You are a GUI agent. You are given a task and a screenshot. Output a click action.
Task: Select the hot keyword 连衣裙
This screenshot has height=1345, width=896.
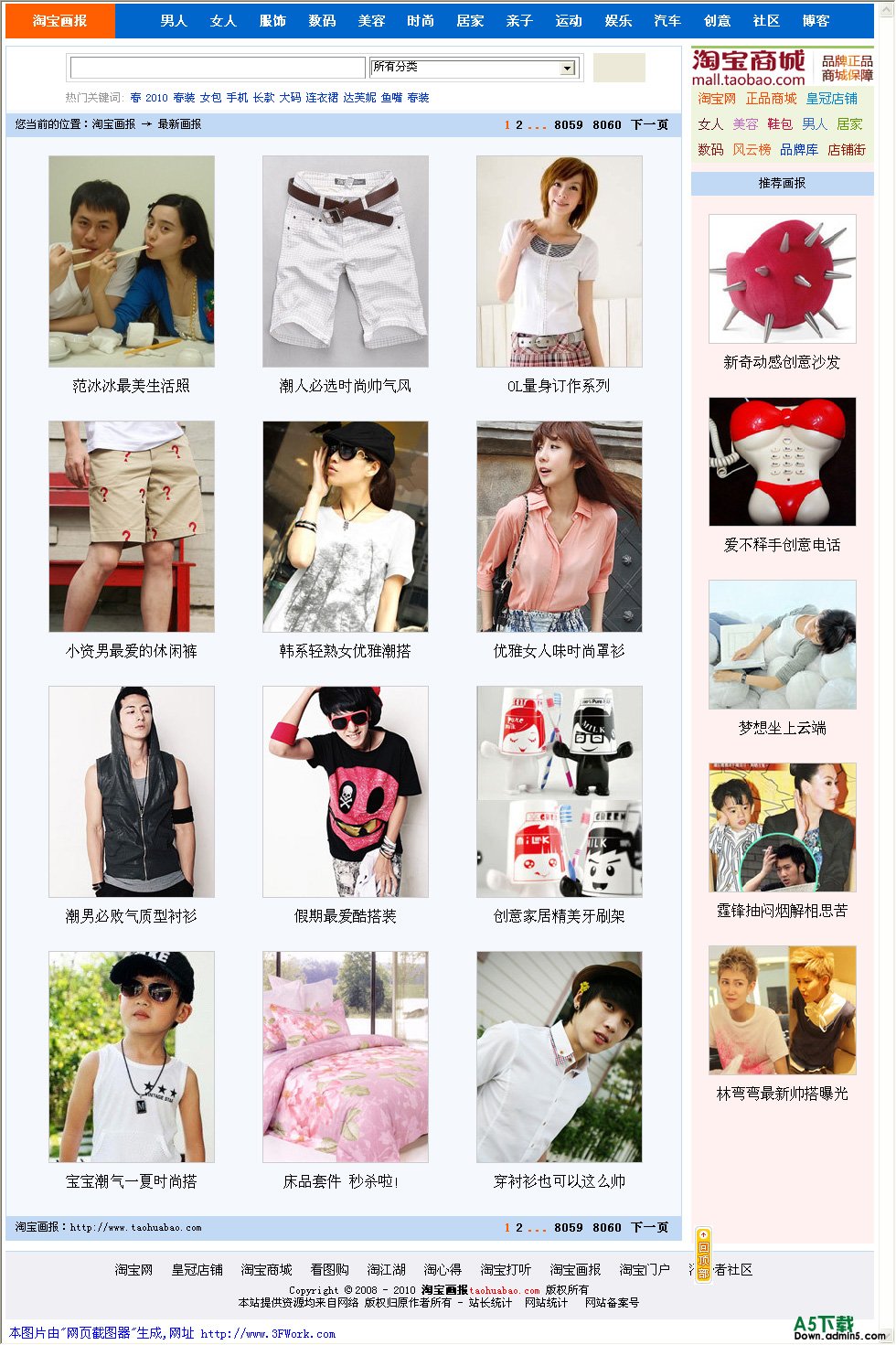point(322,98)
